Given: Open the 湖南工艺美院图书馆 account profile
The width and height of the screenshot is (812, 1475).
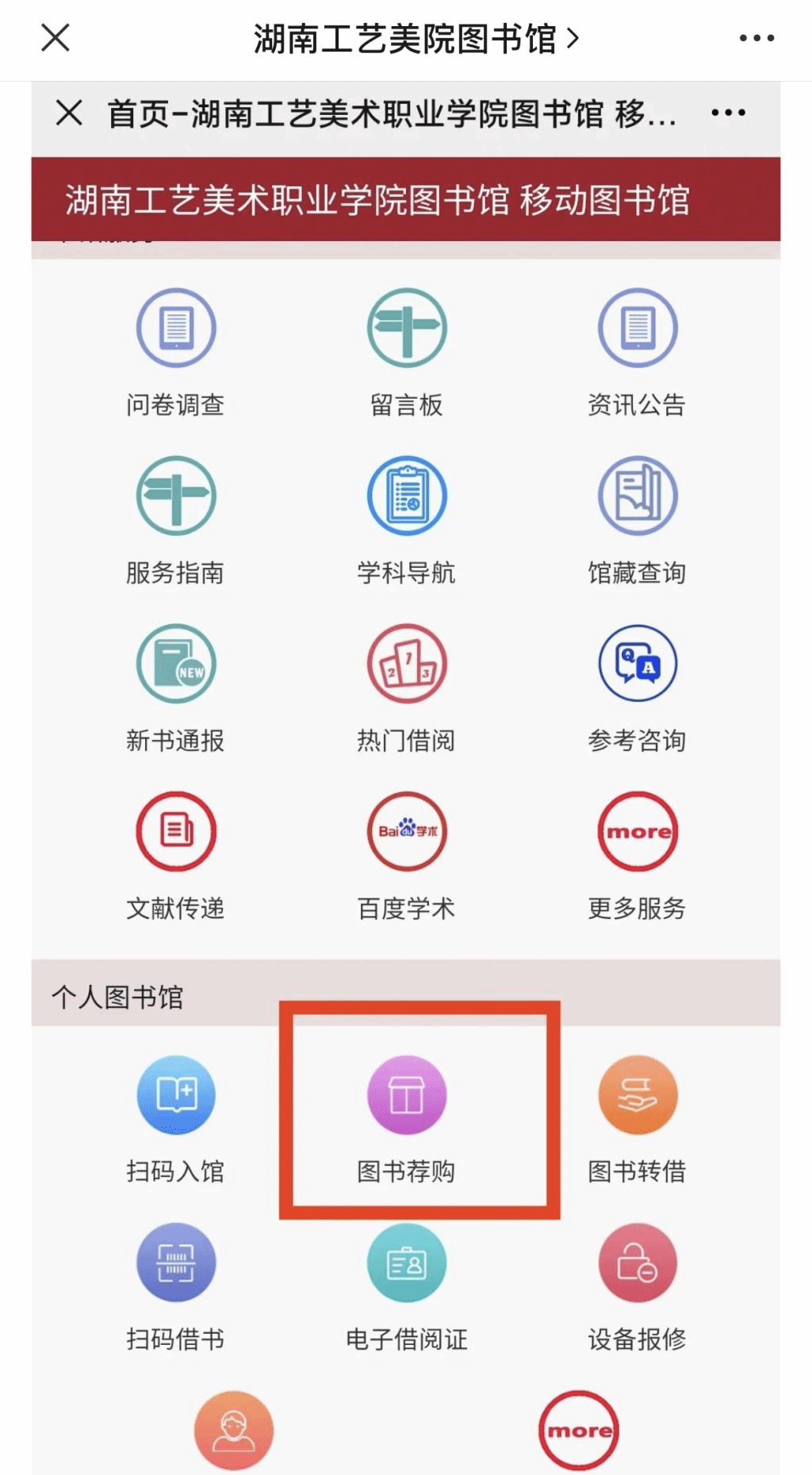Looking at the screenshot, I should 416,38.
